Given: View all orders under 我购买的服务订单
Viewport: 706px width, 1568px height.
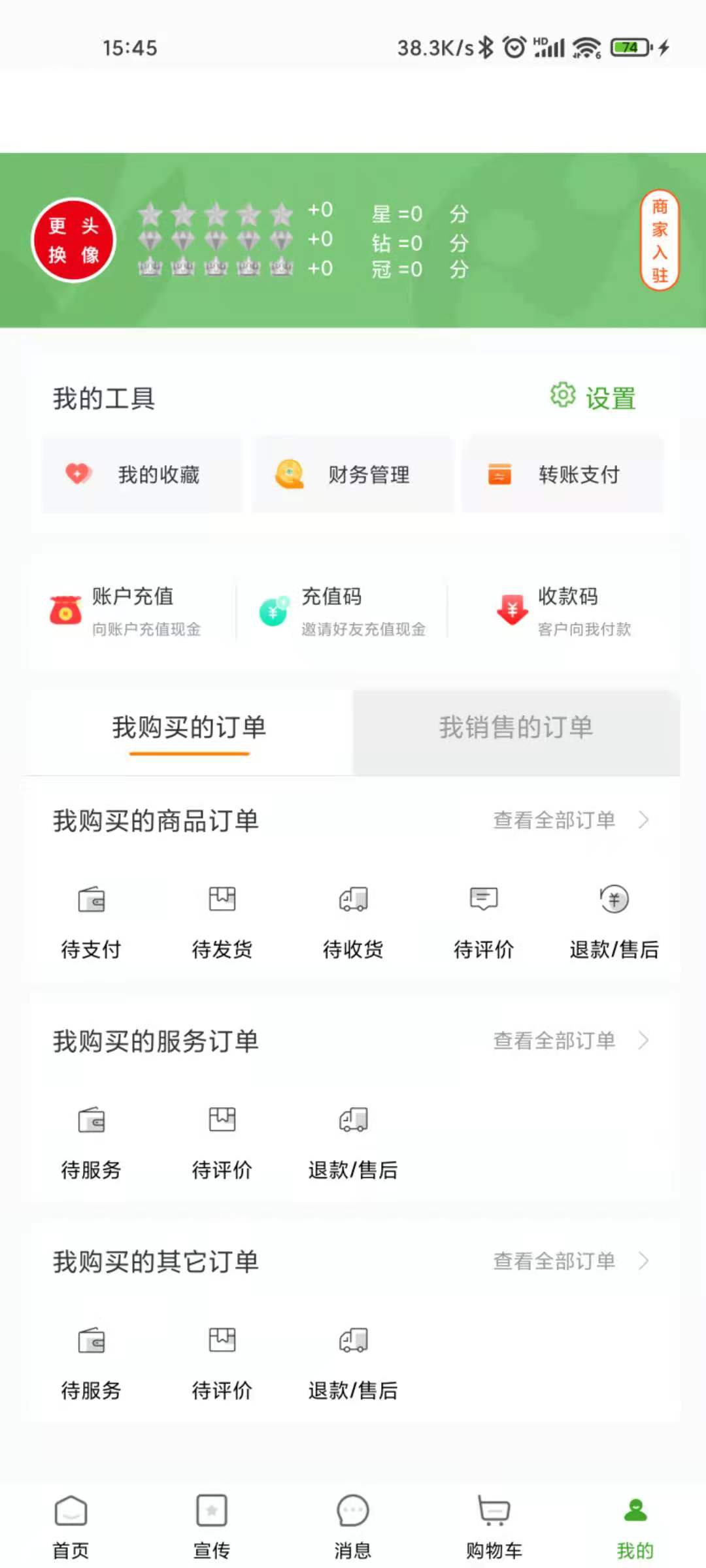Looking at the screenshot, I should click(570, 1040).
